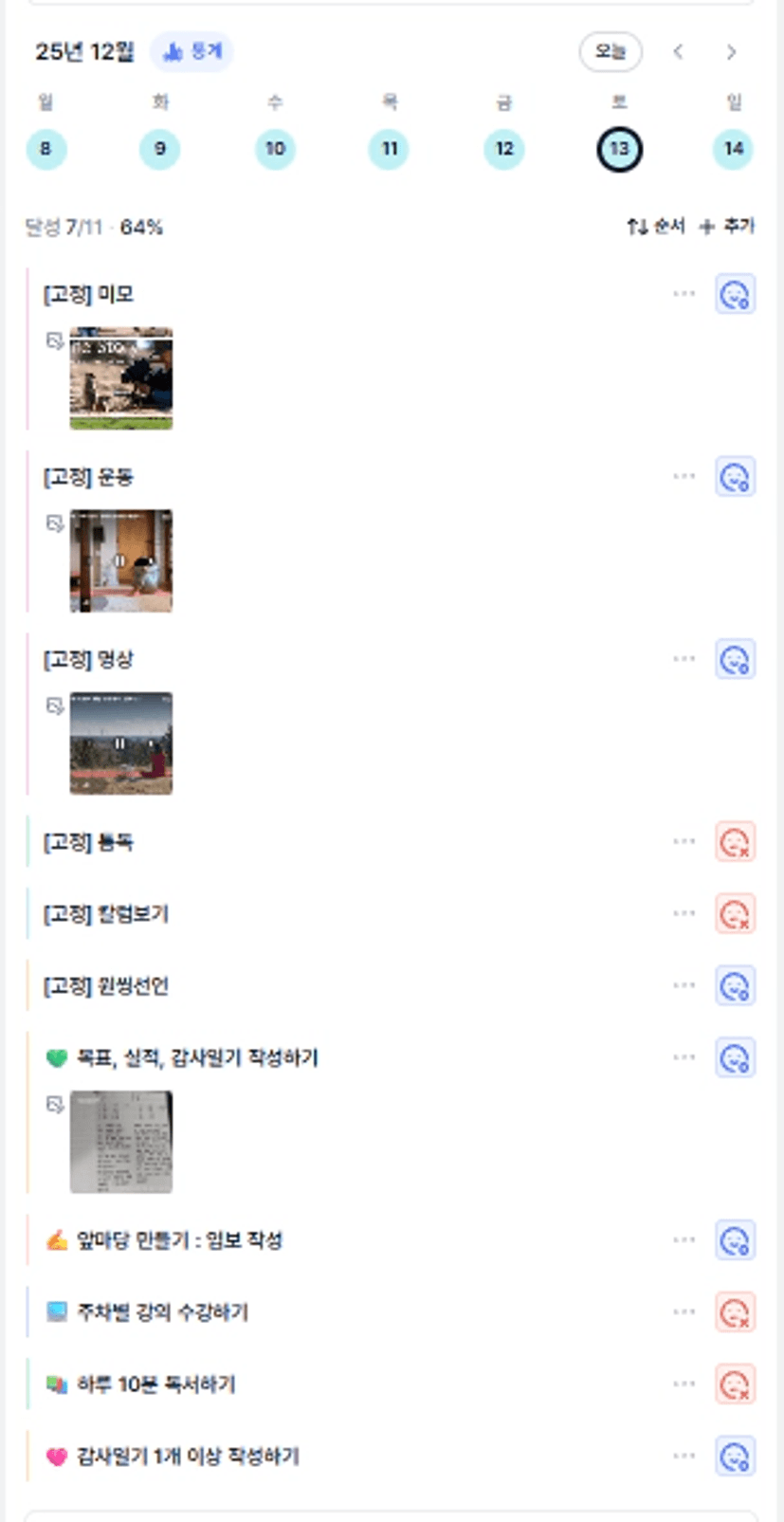Screen dimensions: 784x1522
Task: Toggle status of 감사일기 1개 이상 작성하기
Action: [x=735, y=1457]
